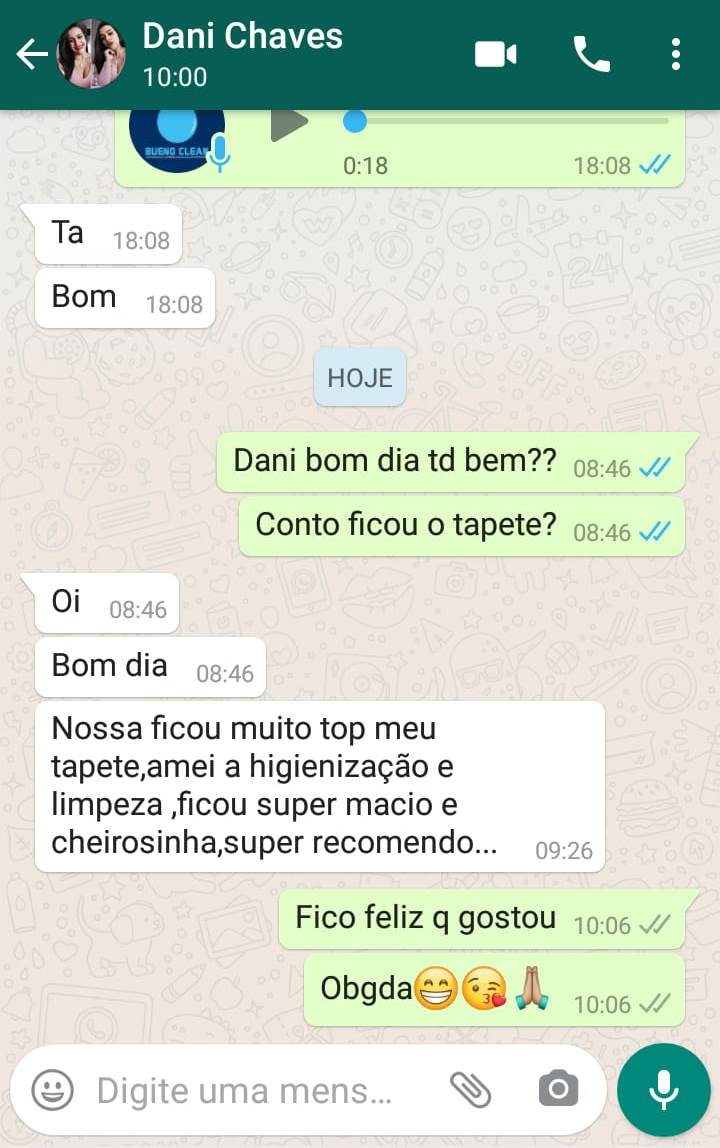Image resolution: width=720 pixels, height=1148 pixels.
Task: Focus the message input field
Action: pyautogui.click(x=250, y=1090)
